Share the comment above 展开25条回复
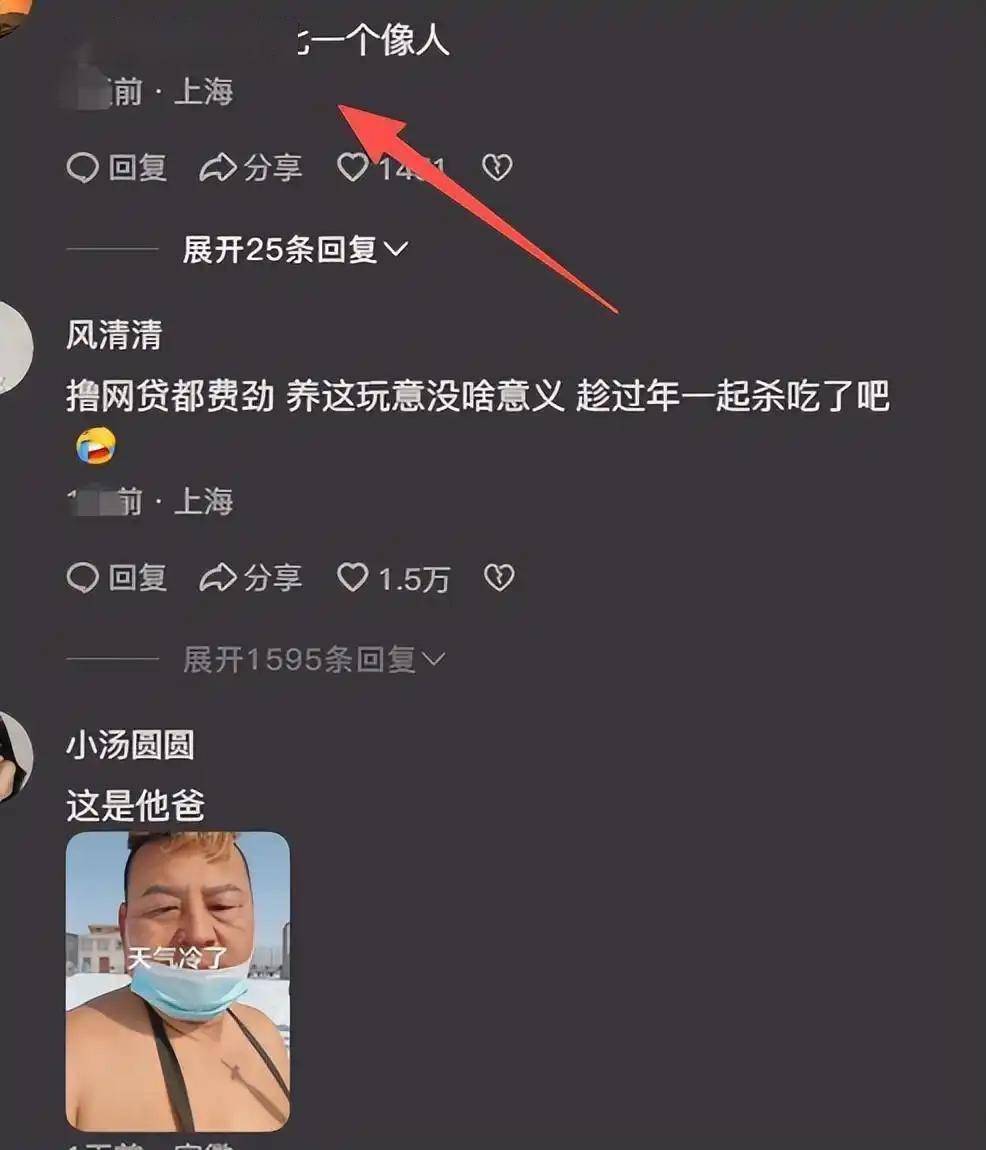The height and width of the screenshot is (1150, 986). [250, 167]
